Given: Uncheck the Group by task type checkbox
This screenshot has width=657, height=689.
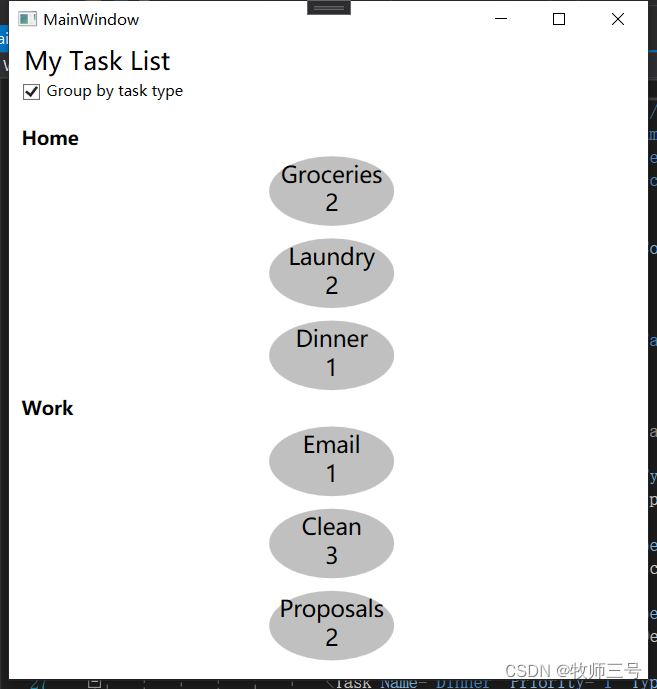Looking at the screenshot, I should point(32,92).
